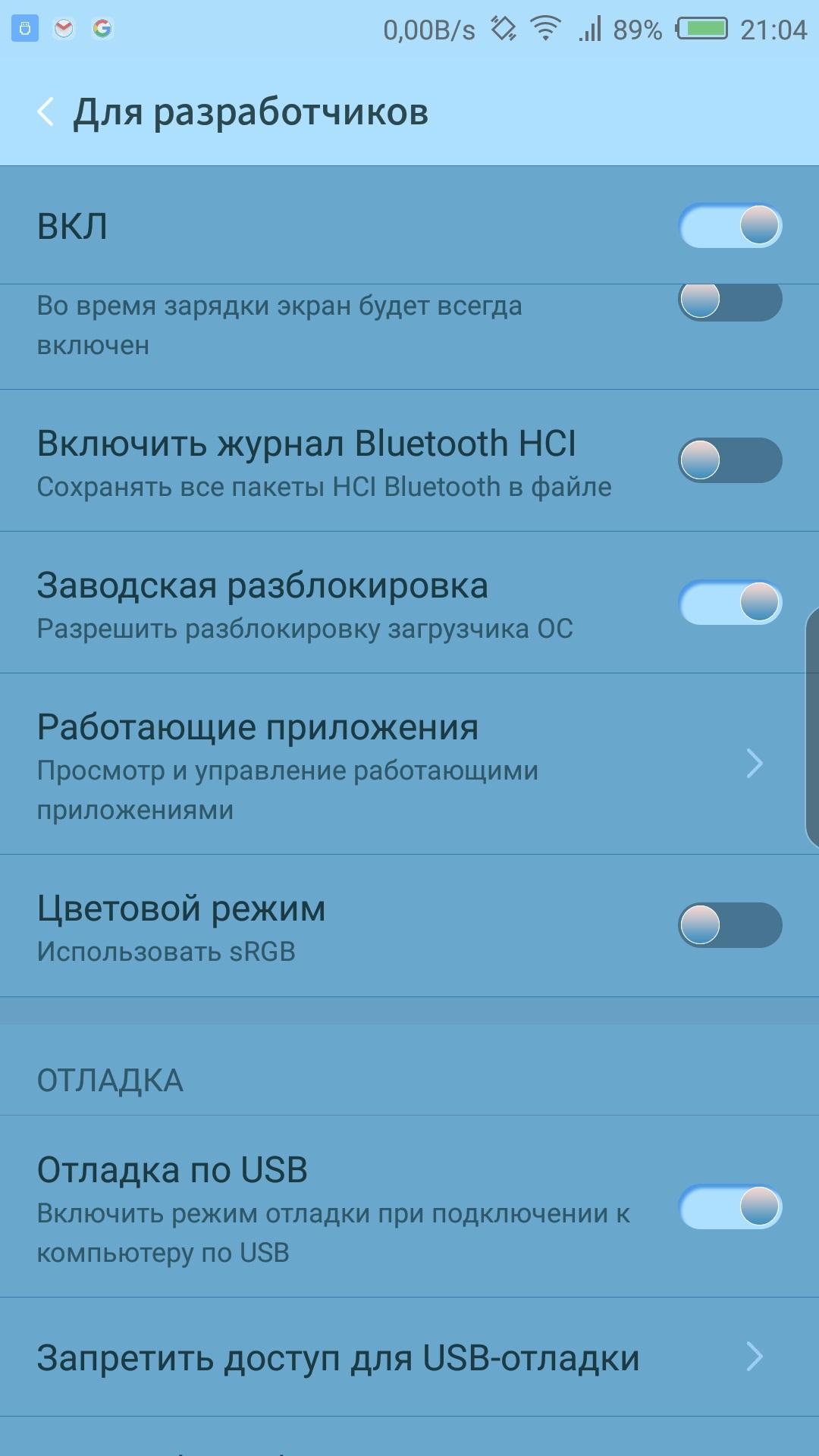
Task: Go back from the Для разработчиков screen
Action: point(45,112)
